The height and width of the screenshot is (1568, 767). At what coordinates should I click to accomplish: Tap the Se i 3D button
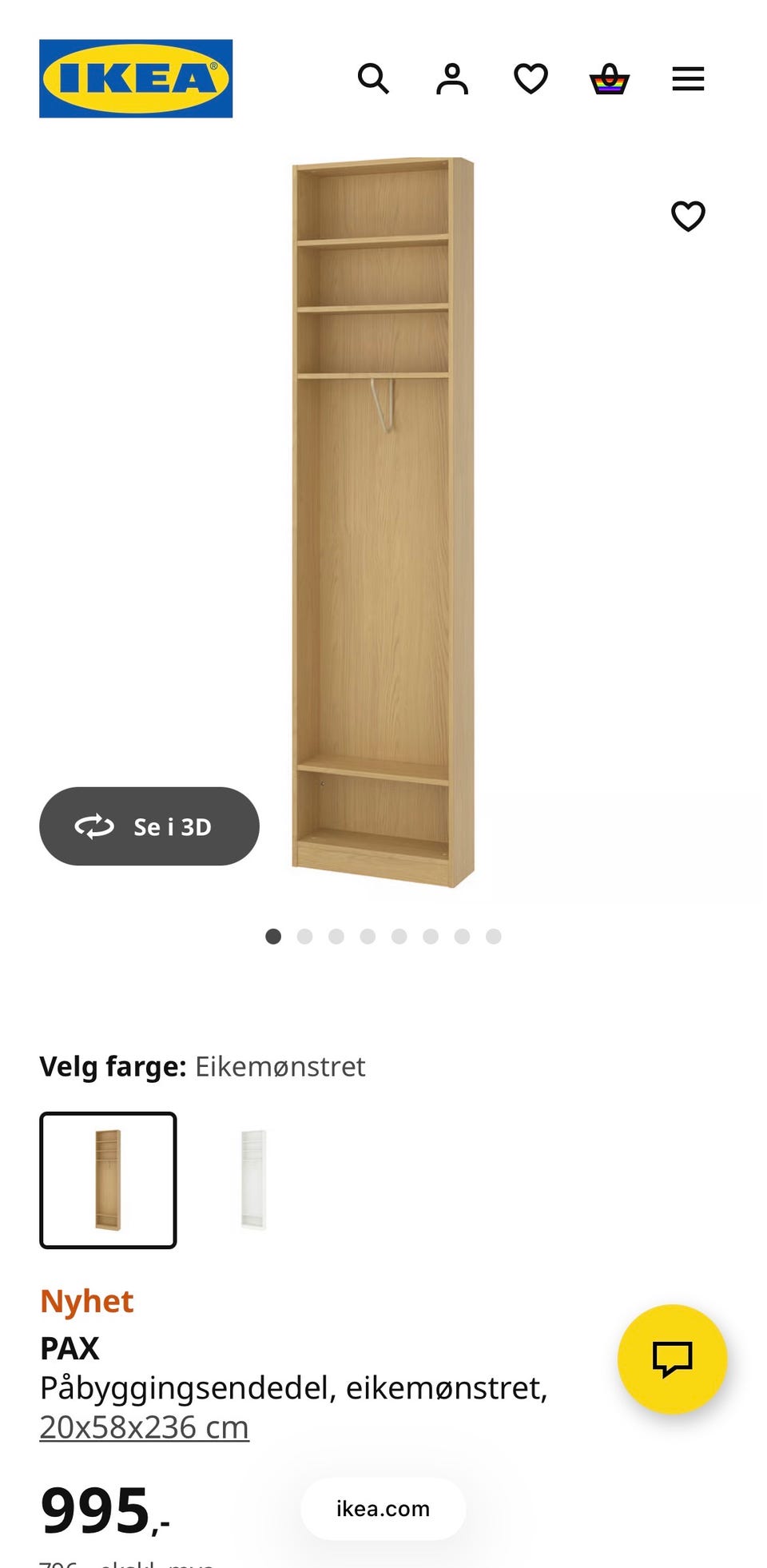149,826
